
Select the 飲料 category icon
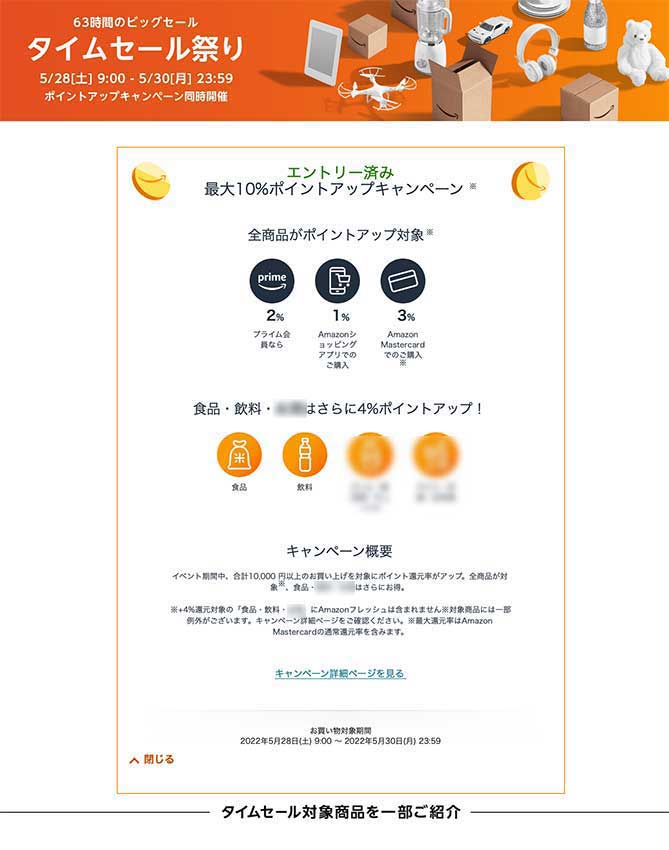click(304, 455)
